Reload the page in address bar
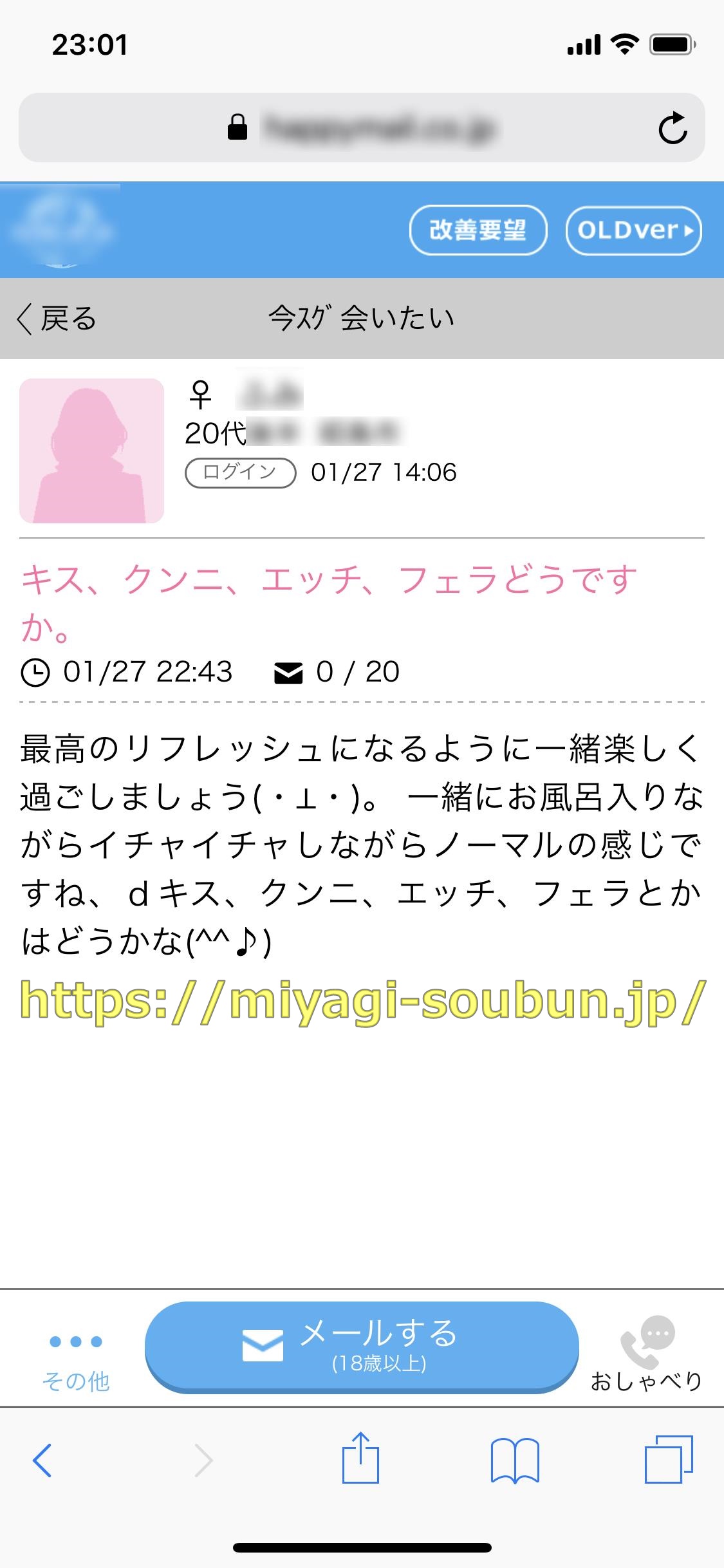Viewport: 724px width, 1568px height. click(673, 127)
